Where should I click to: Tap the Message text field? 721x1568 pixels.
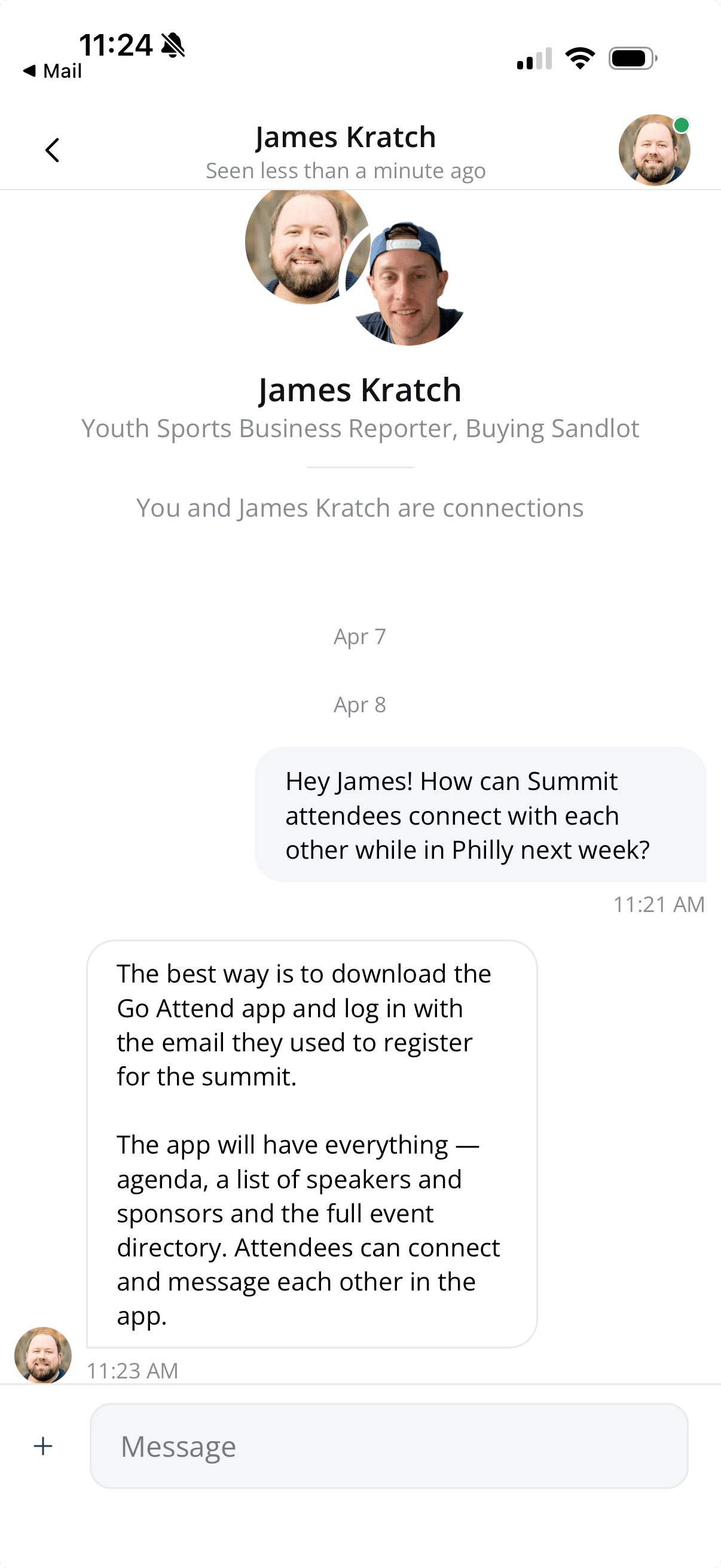pyautogui.click(x=389, y=1446)
